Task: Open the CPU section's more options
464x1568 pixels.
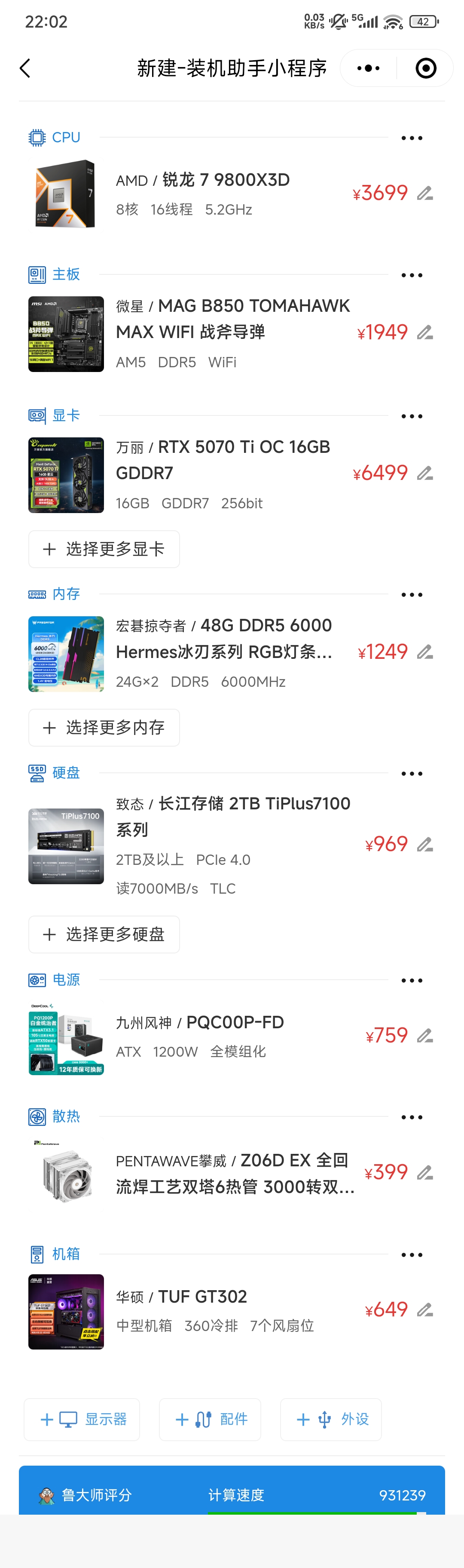Action: 412,138
